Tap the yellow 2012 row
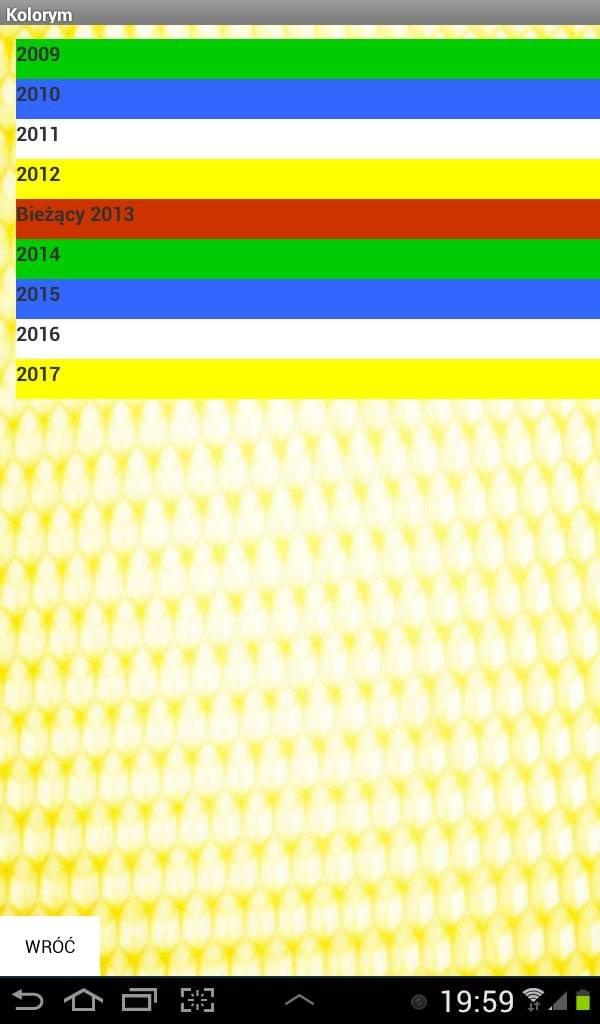Screen dimensions: 600x1024 [307, 178]
